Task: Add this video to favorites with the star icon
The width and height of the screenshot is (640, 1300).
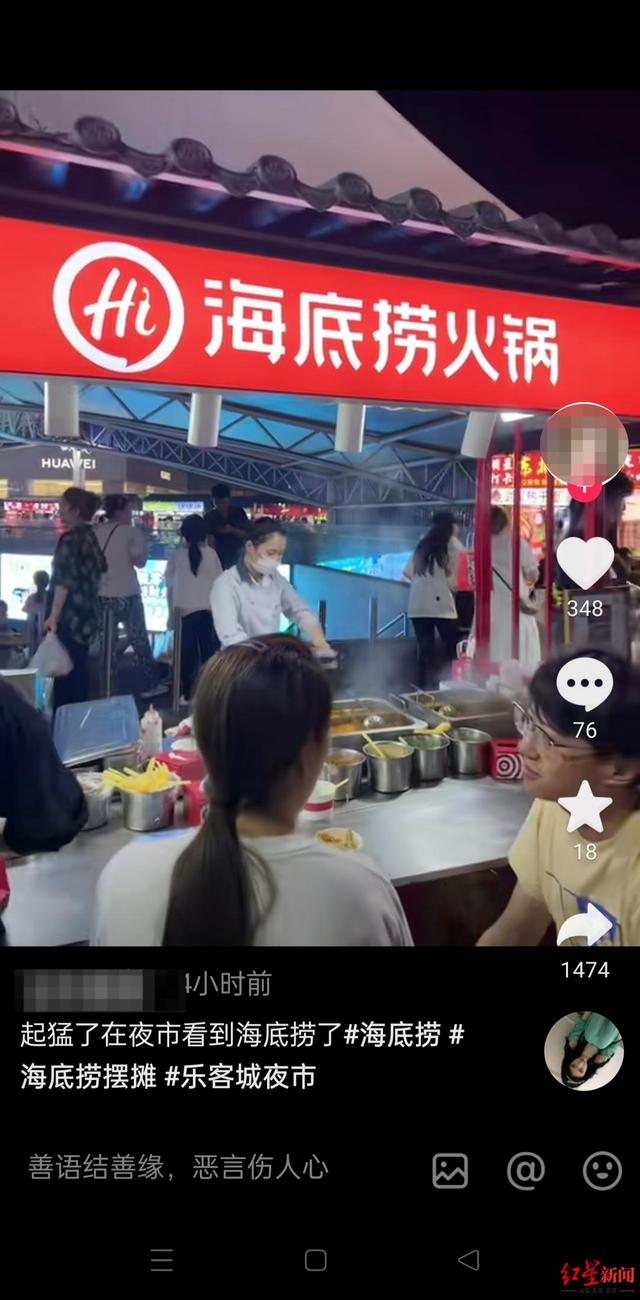Action: (x=585, y=808)
